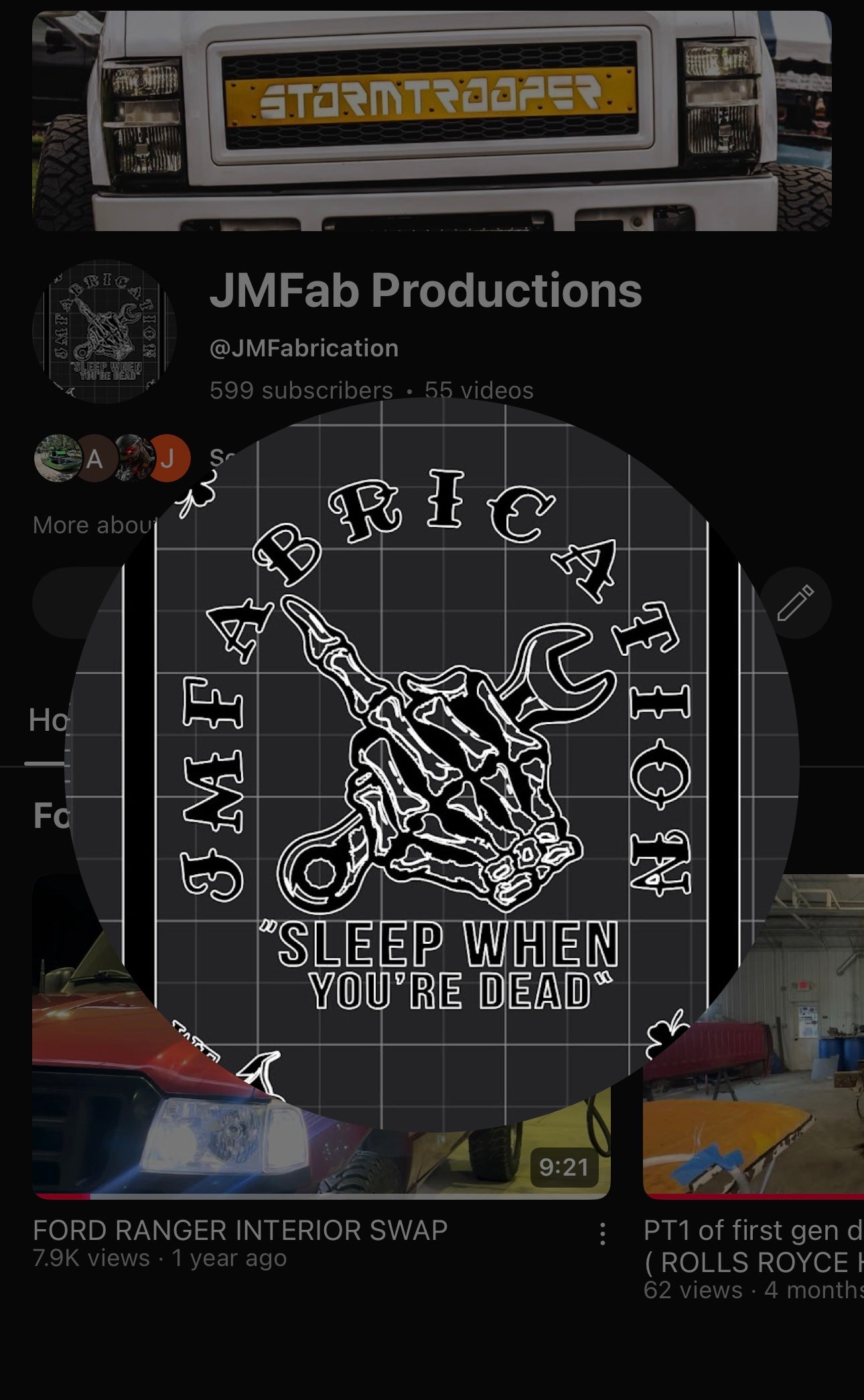The height and width of the screenshot is (1400, 864).
Task: Tap the pencil edit channel icon
Action: 795,602
